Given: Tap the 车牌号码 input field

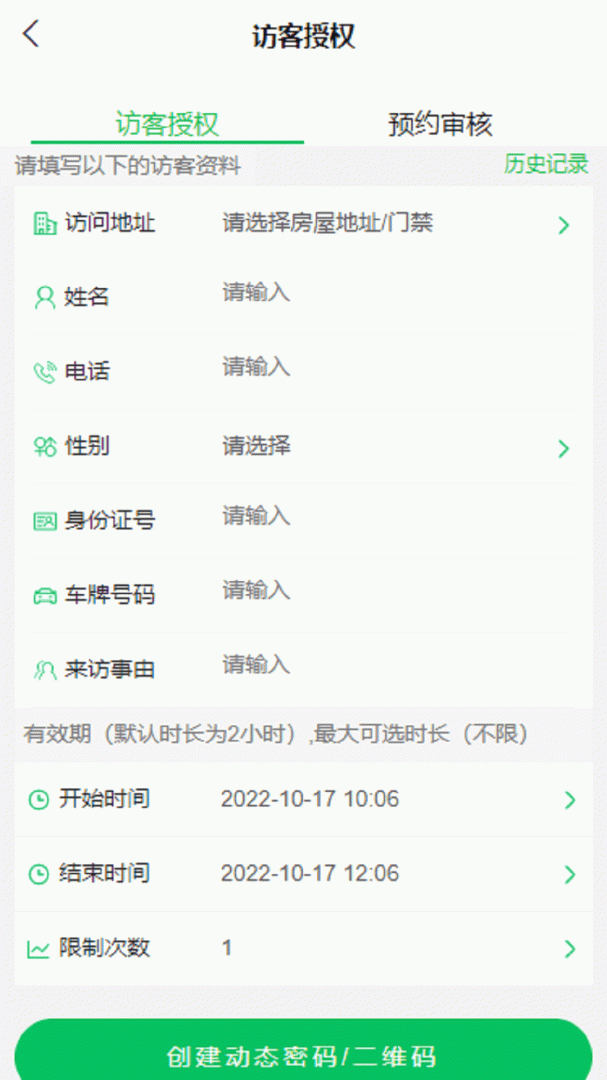Looking at the screenshot, I should click(x=390, y=590).
